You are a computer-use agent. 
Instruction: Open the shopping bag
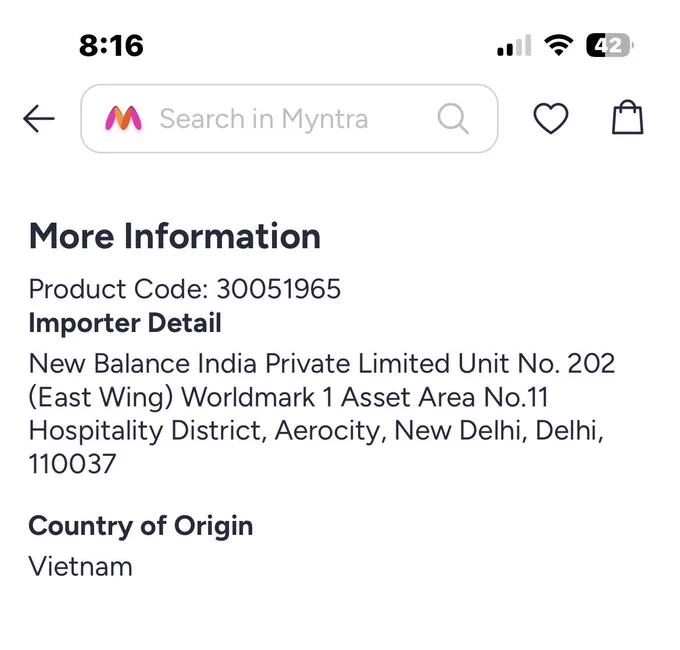tap(627, 118)
